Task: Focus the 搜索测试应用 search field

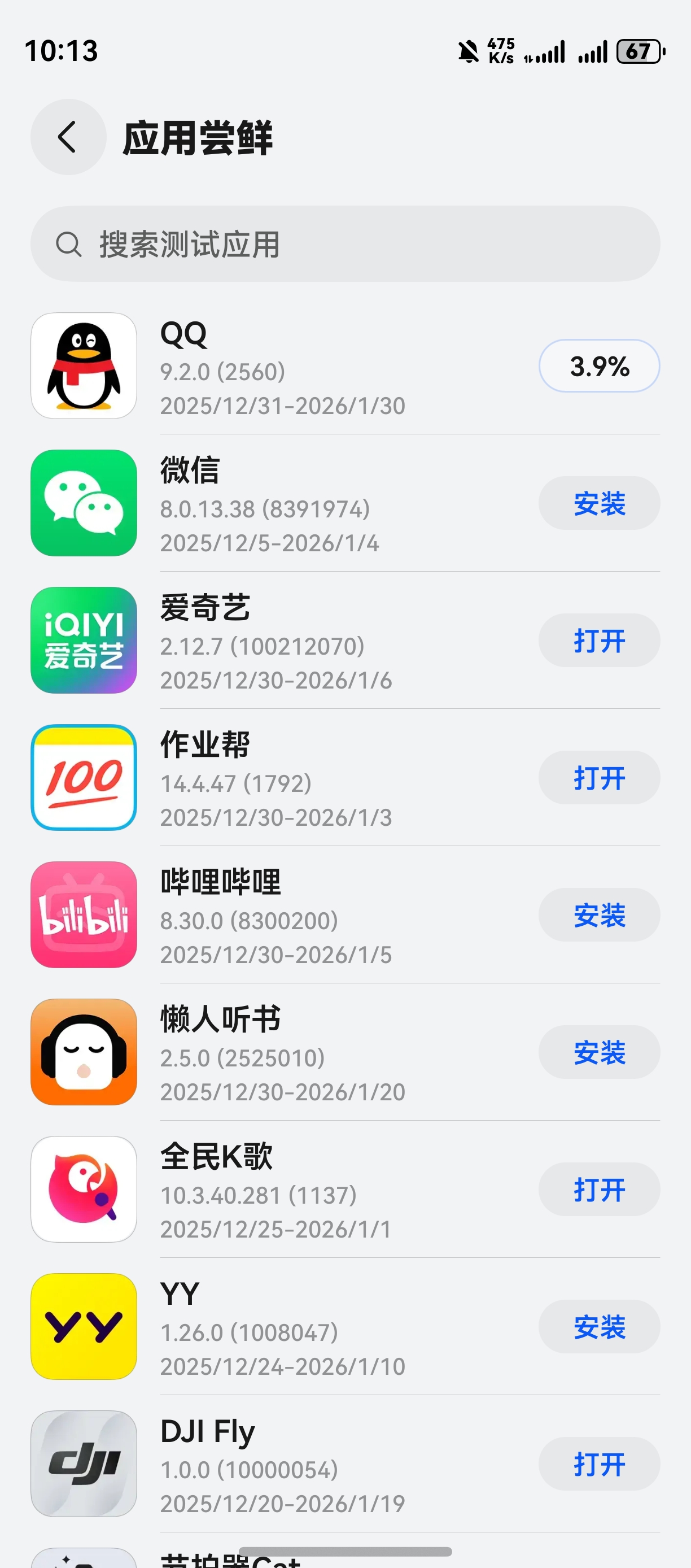Action: (345, 244)
